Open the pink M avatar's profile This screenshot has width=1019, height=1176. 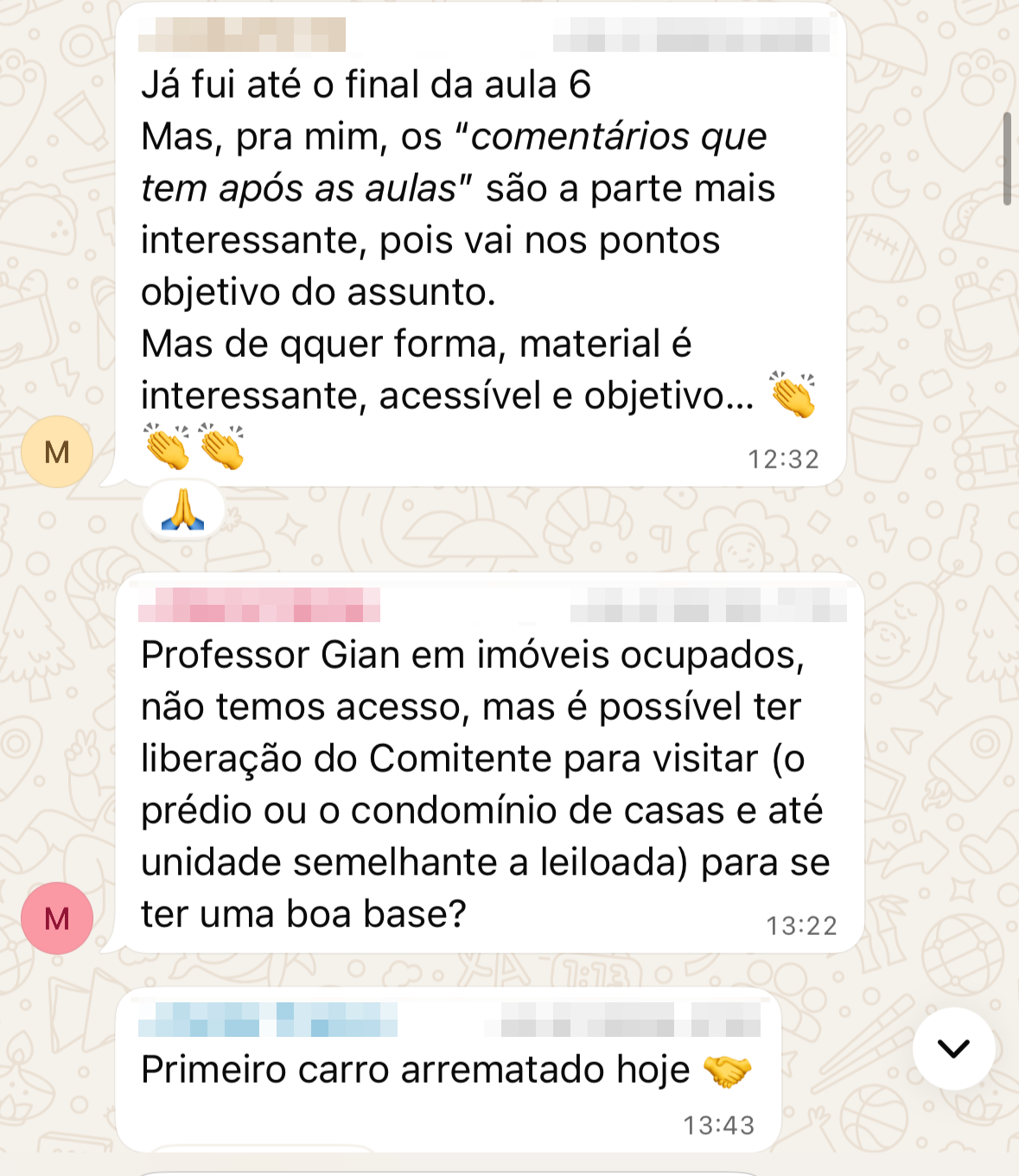[57, 918]
